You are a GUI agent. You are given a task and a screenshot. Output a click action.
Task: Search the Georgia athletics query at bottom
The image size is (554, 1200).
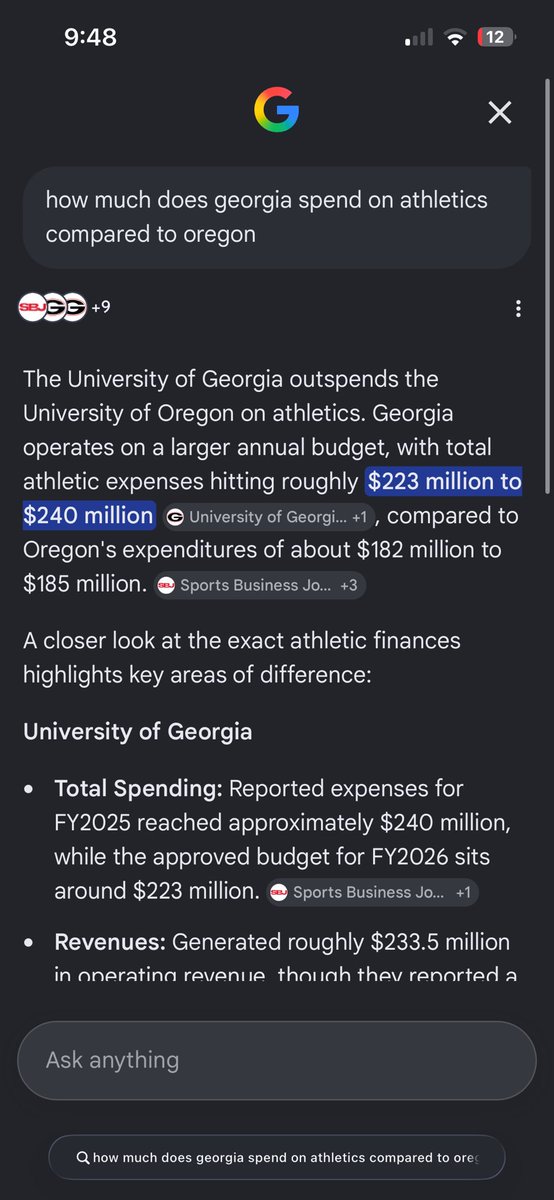point(277,1158)
